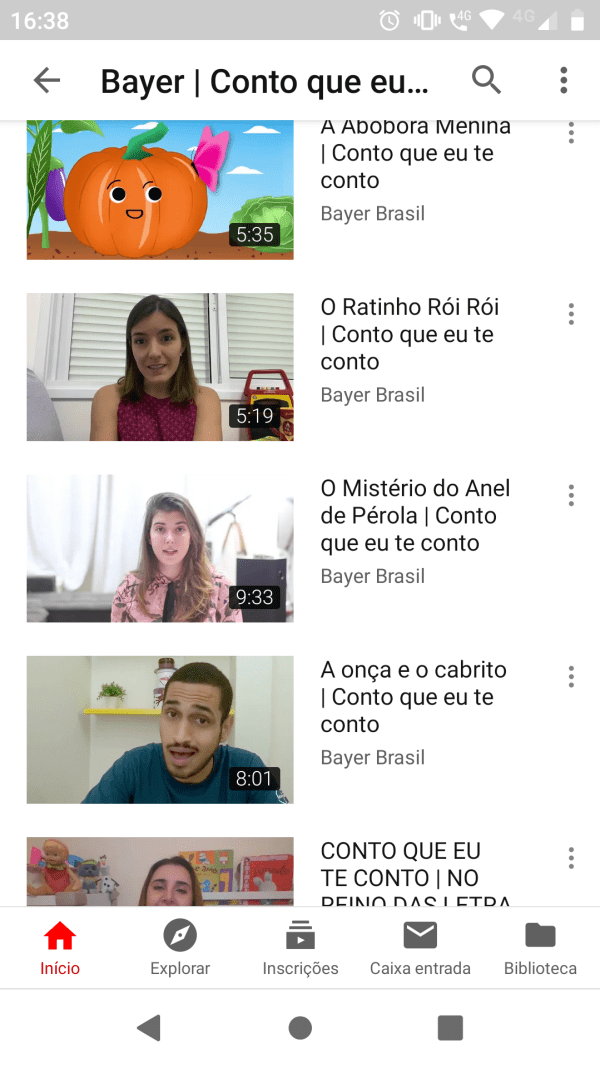Open options for A Abóbora Menina
This screenshot has height=1067, width=600.
(571, 133)
